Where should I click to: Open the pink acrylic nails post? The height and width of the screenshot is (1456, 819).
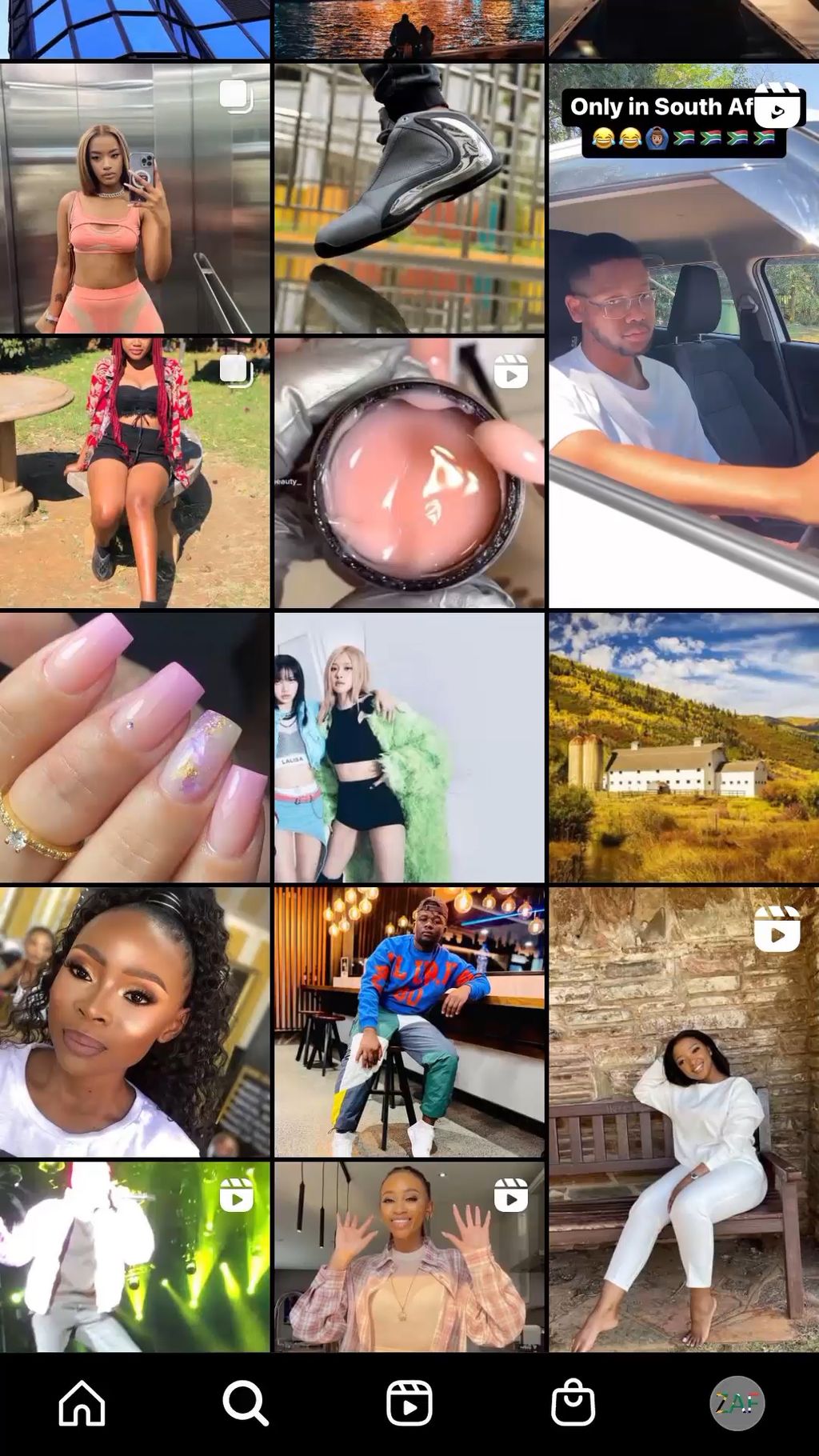coord(135,747)
